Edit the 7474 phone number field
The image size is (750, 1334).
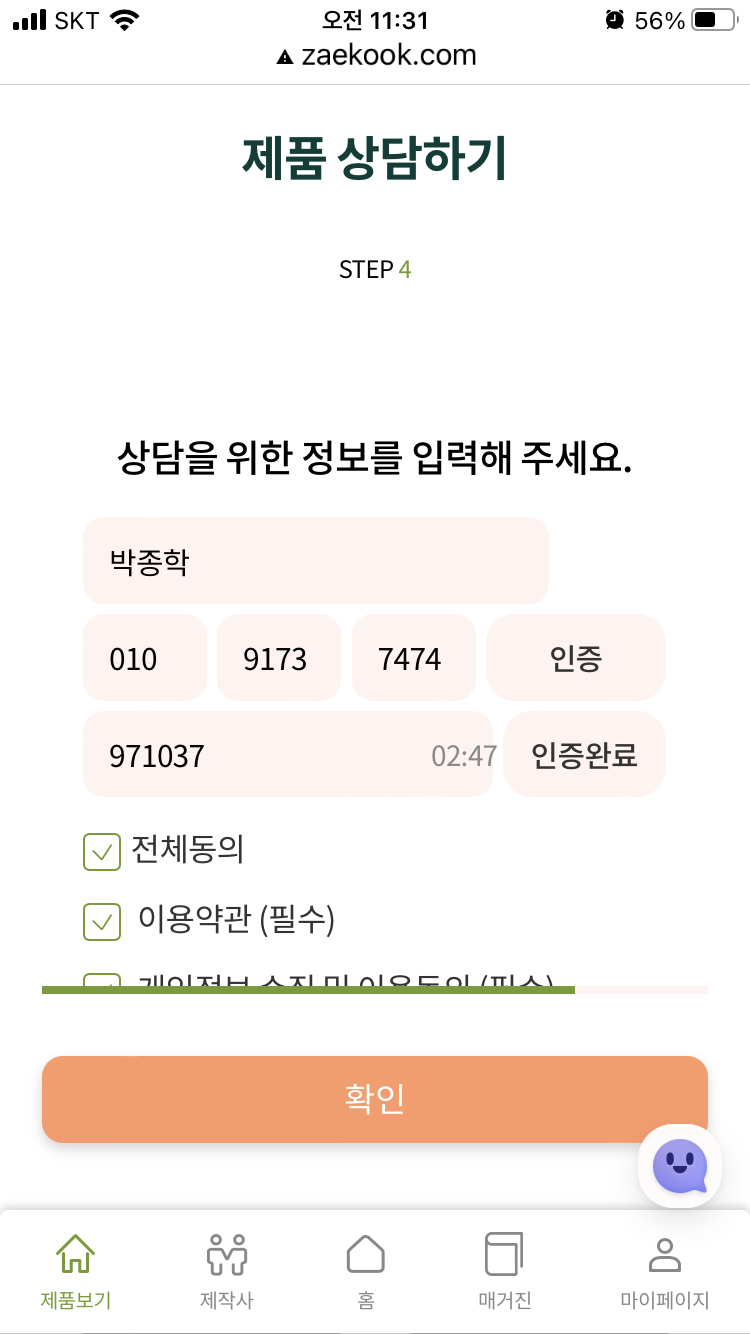414,658
